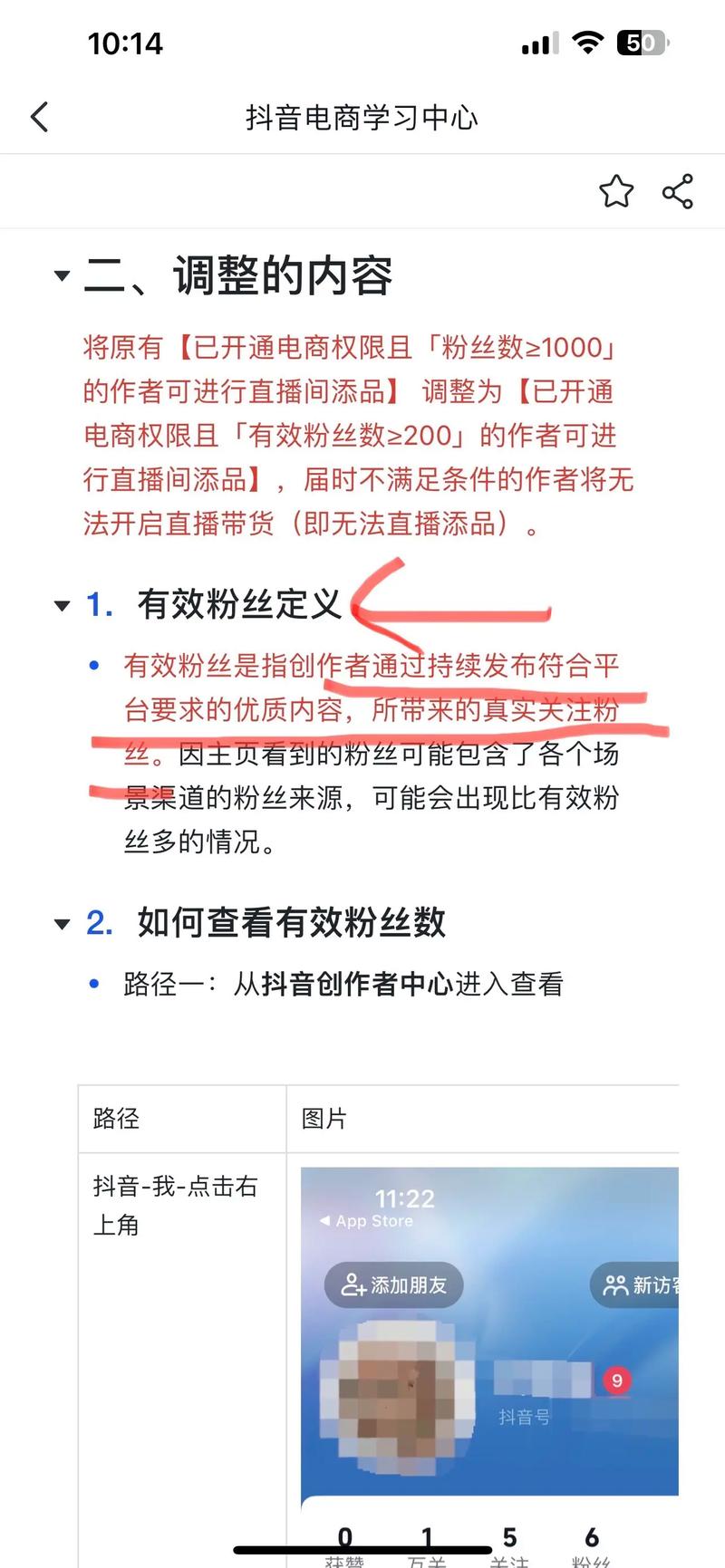
Task: Tap the 10:14 clock in status bar
Action: click(122, 43)
